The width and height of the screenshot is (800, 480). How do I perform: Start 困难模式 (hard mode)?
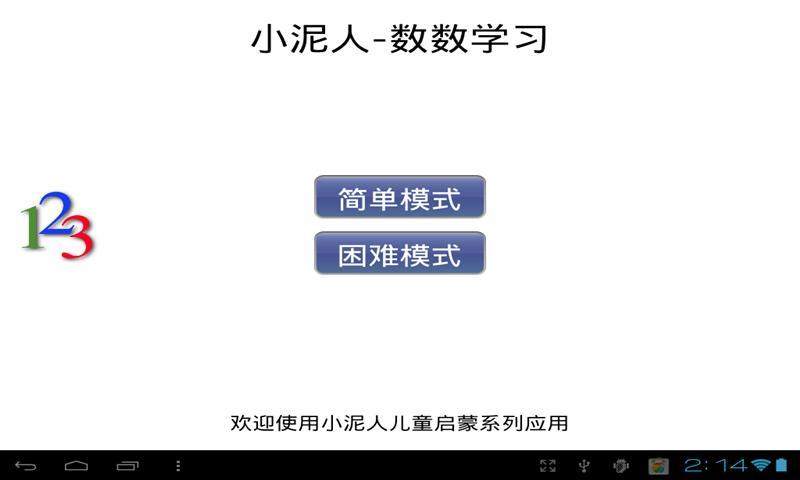coord(400,253)
